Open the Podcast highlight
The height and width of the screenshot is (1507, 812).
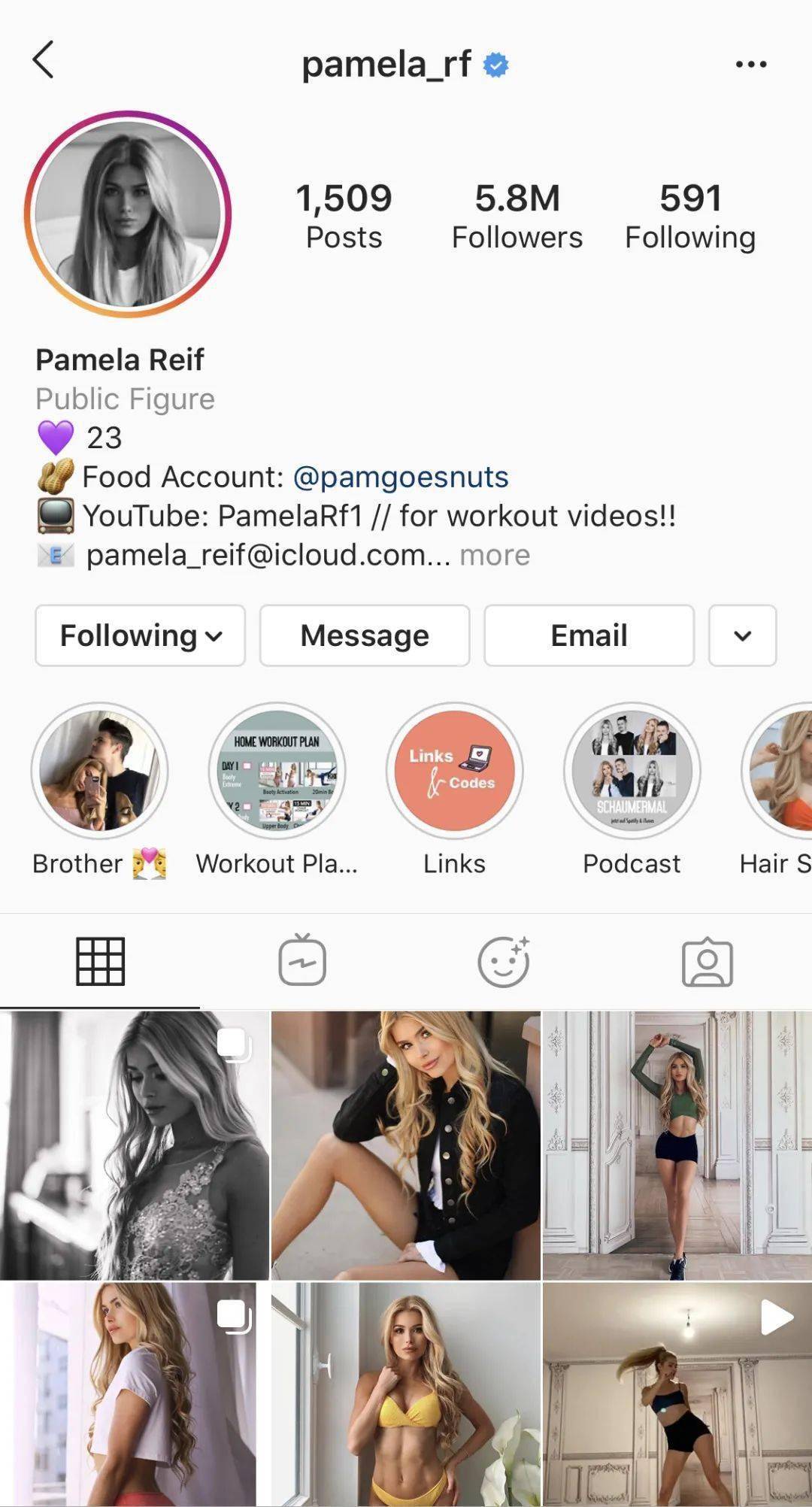pyautogui.click(x=632, y=771)
